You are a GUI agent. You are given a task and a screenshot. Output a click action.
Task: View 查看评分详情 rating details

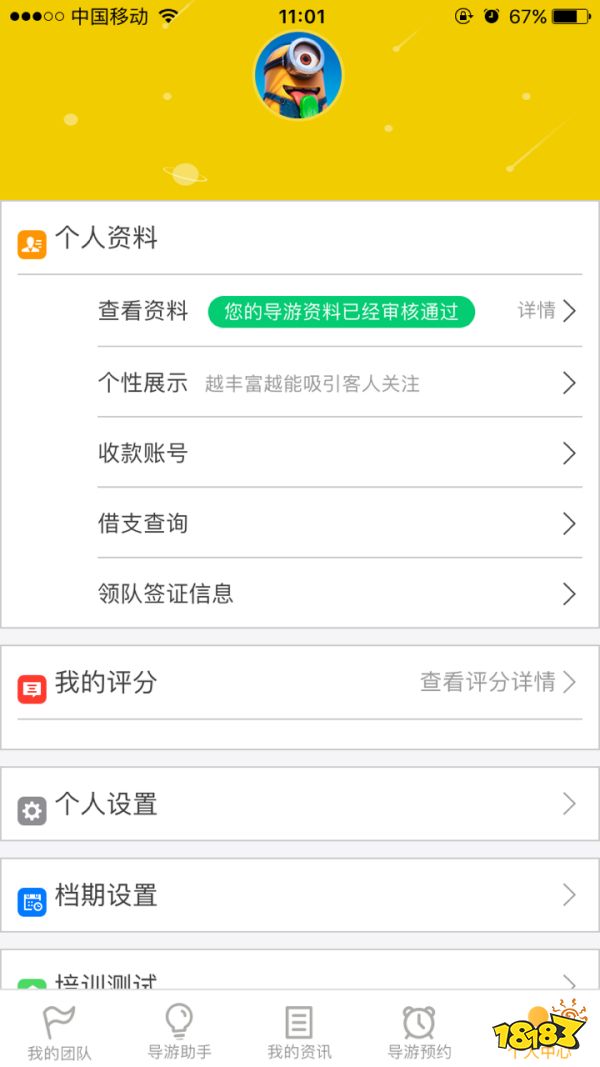coord(497,682)
